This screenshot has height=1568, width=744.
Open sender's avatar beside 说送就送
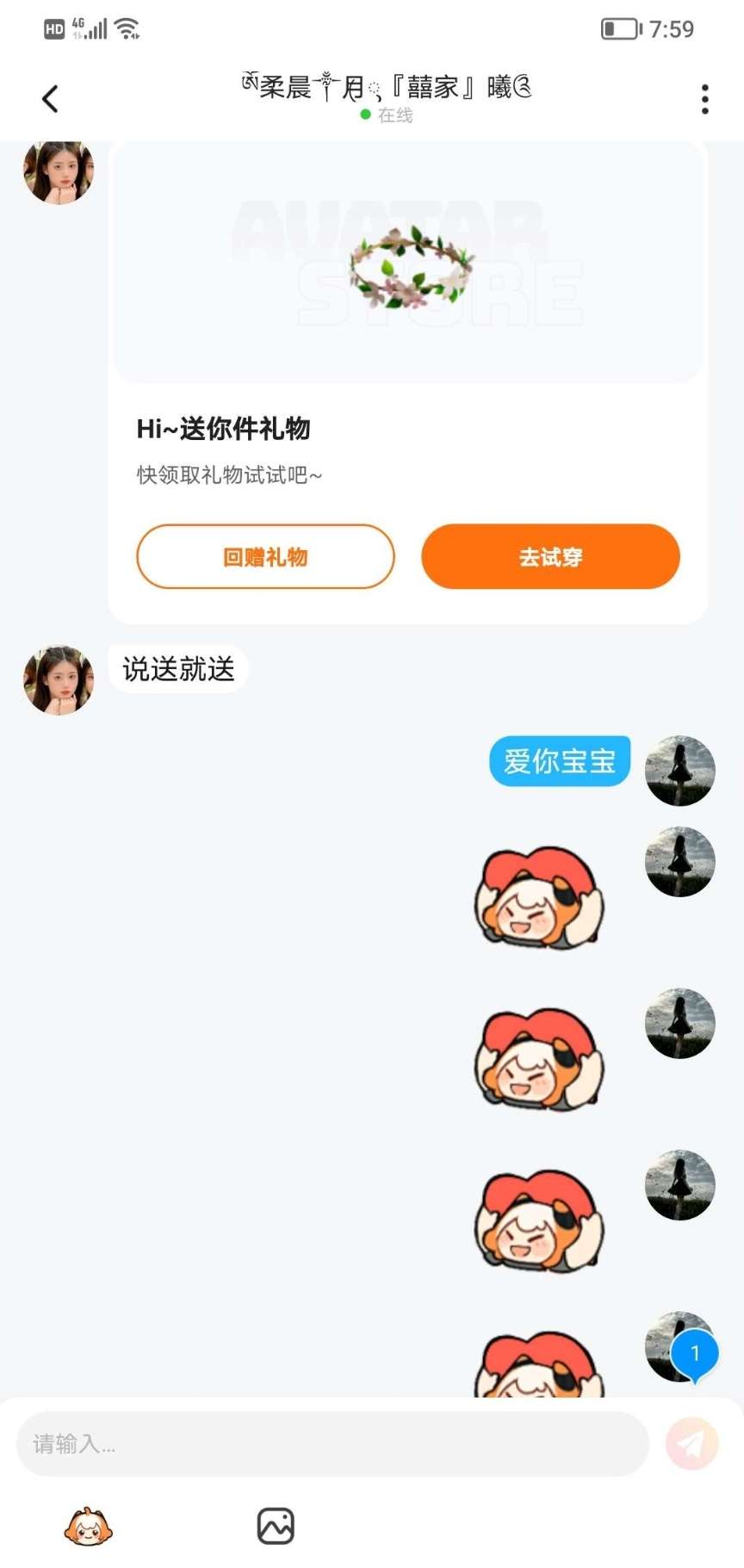pyautogui.click(x=59, y=680)
